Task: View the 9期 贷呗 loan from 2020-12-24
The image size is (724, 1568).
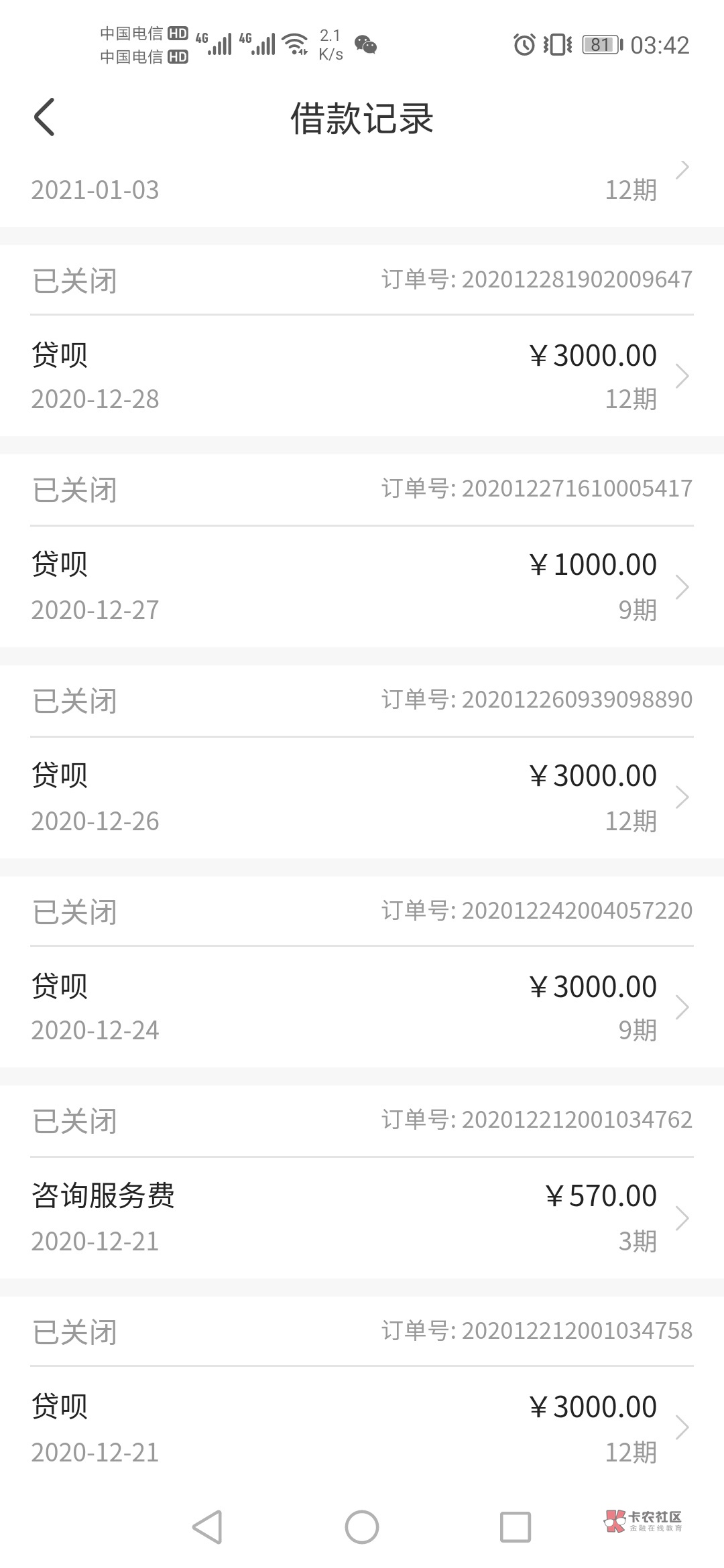Action: pyautogui.click(x=362, y=1007)
